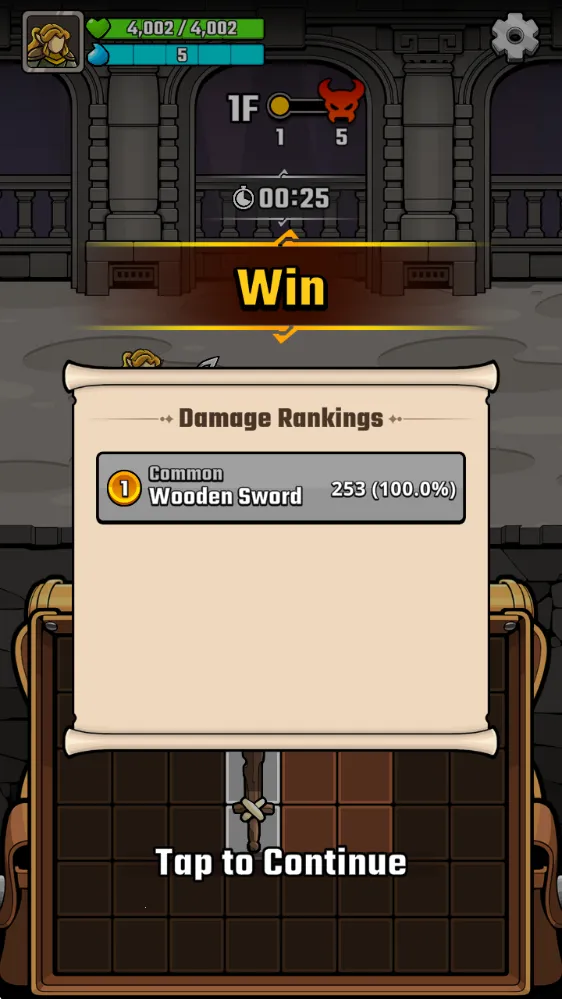Tap to Continue after the win
Image resolution: width=562 pixels, height=999 pixels.
[x=281, y=862]
